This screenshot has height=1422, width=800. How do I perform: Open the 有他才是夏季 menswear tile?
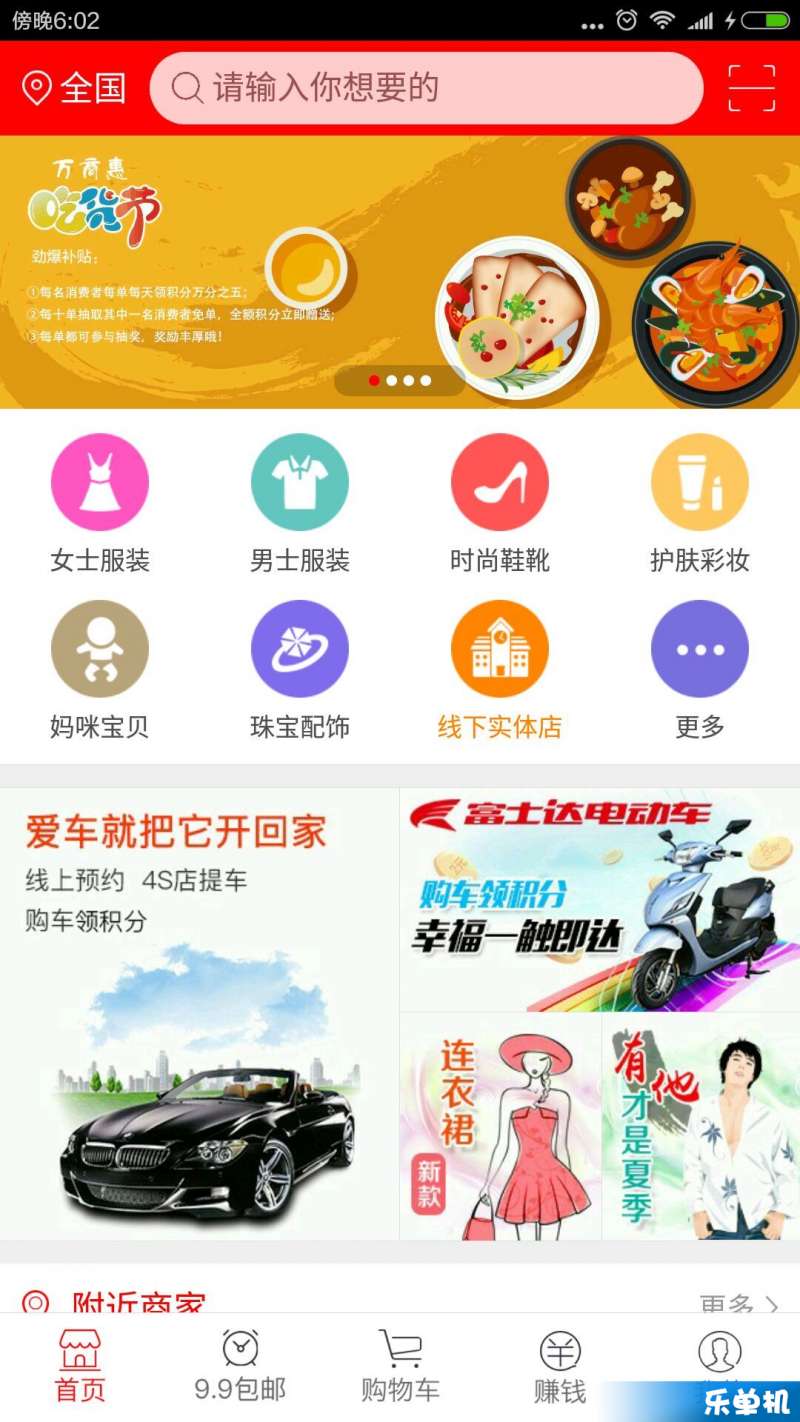pyautogui.click(x=701, y=1126)
